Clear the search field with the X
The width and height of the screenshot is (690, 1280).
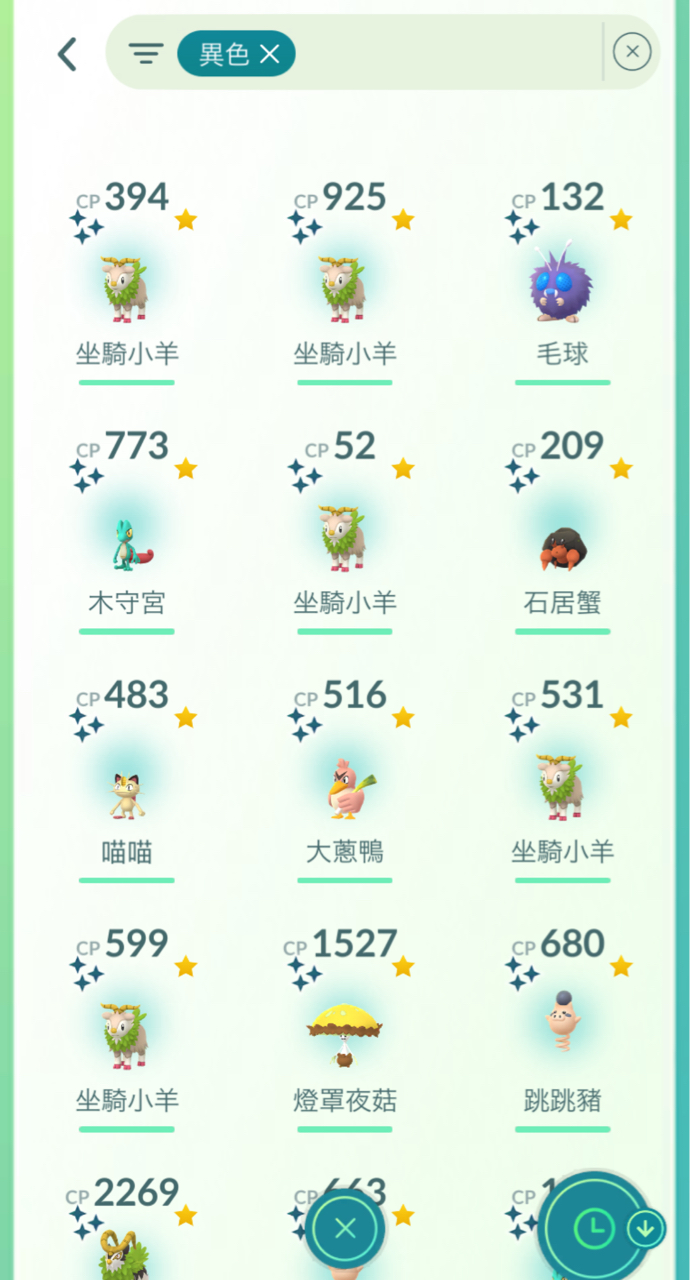(x=632, y=52)
